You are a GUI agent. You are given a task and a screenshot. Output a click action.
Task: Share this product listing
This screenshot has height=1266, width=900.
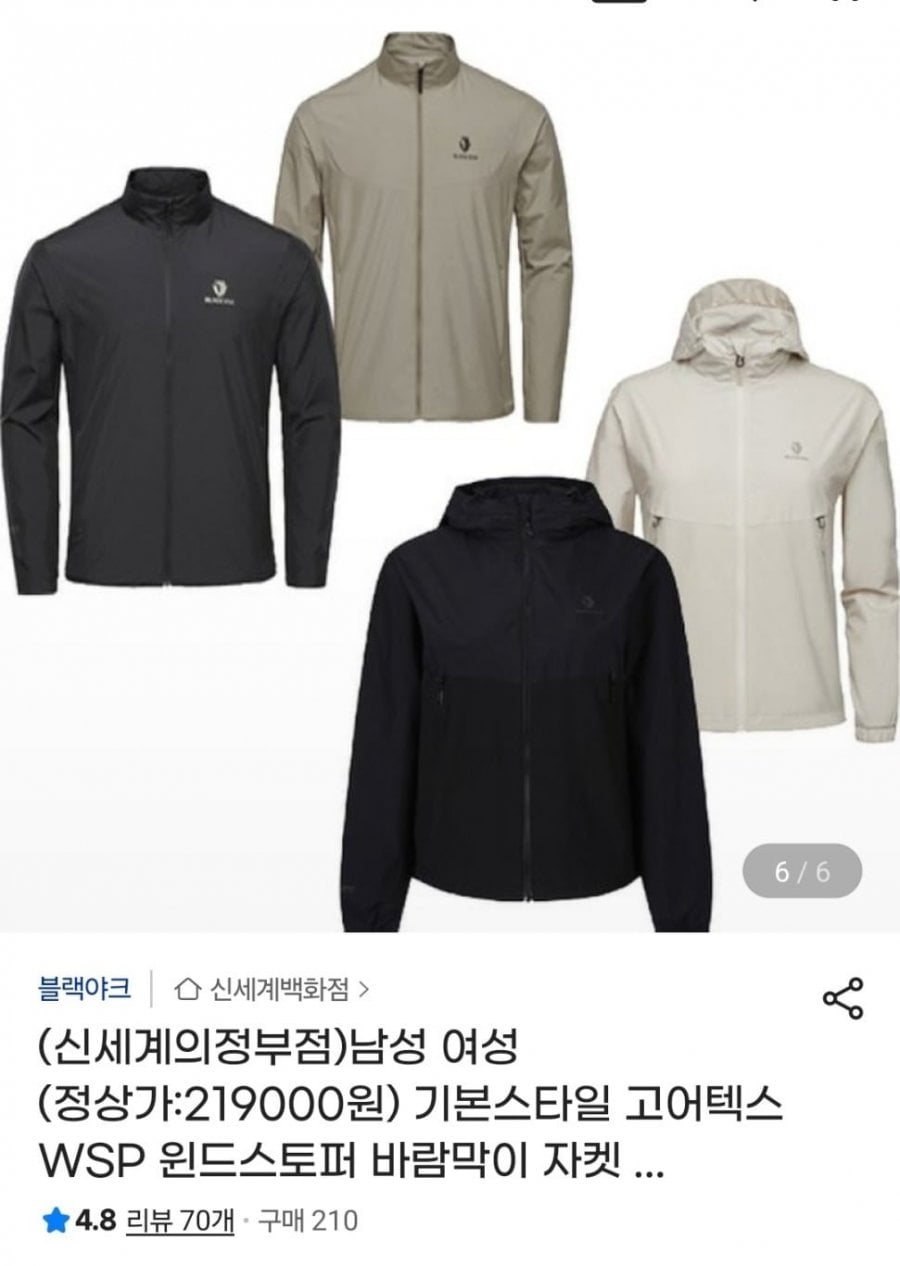point(842,998)
